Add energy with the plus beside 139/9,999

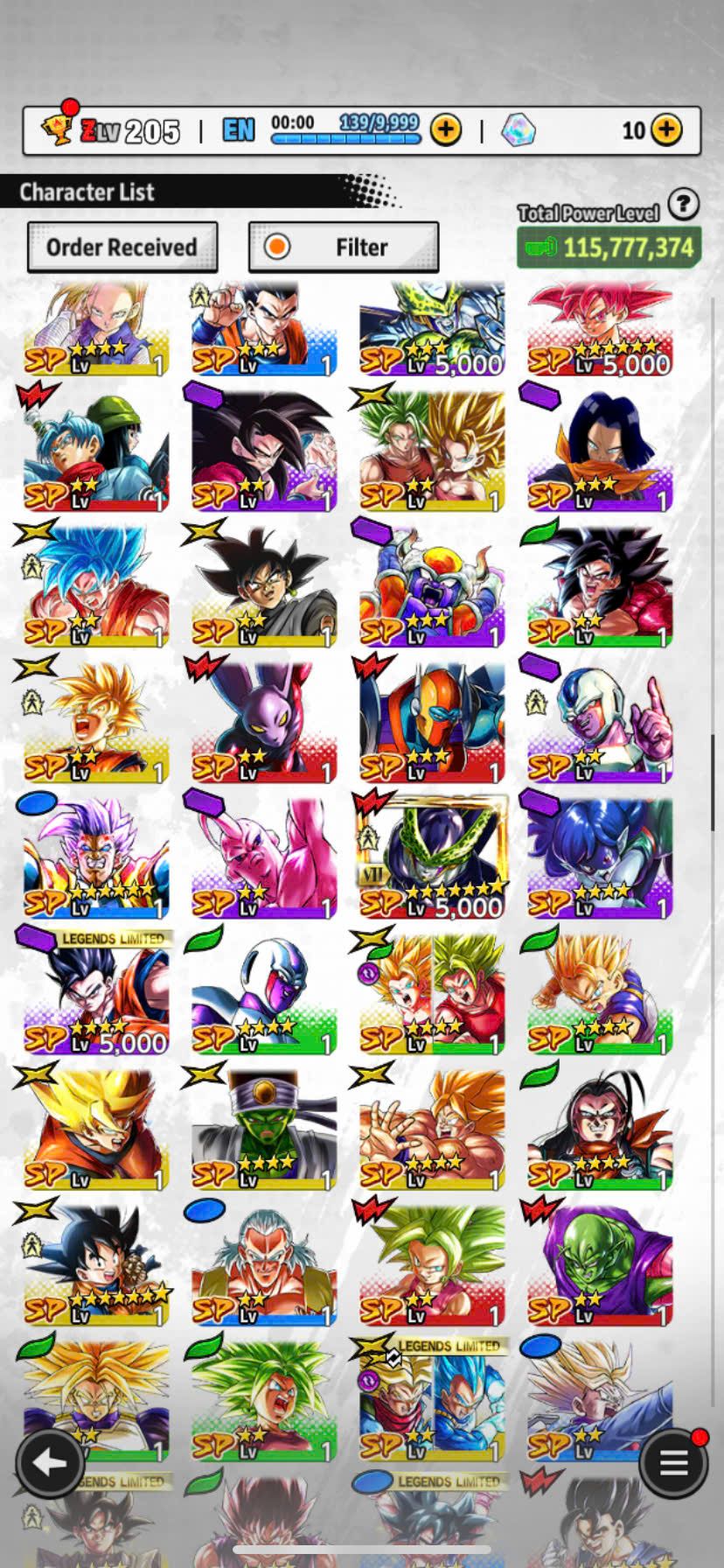pyautogui.click(x=446, y=130)
